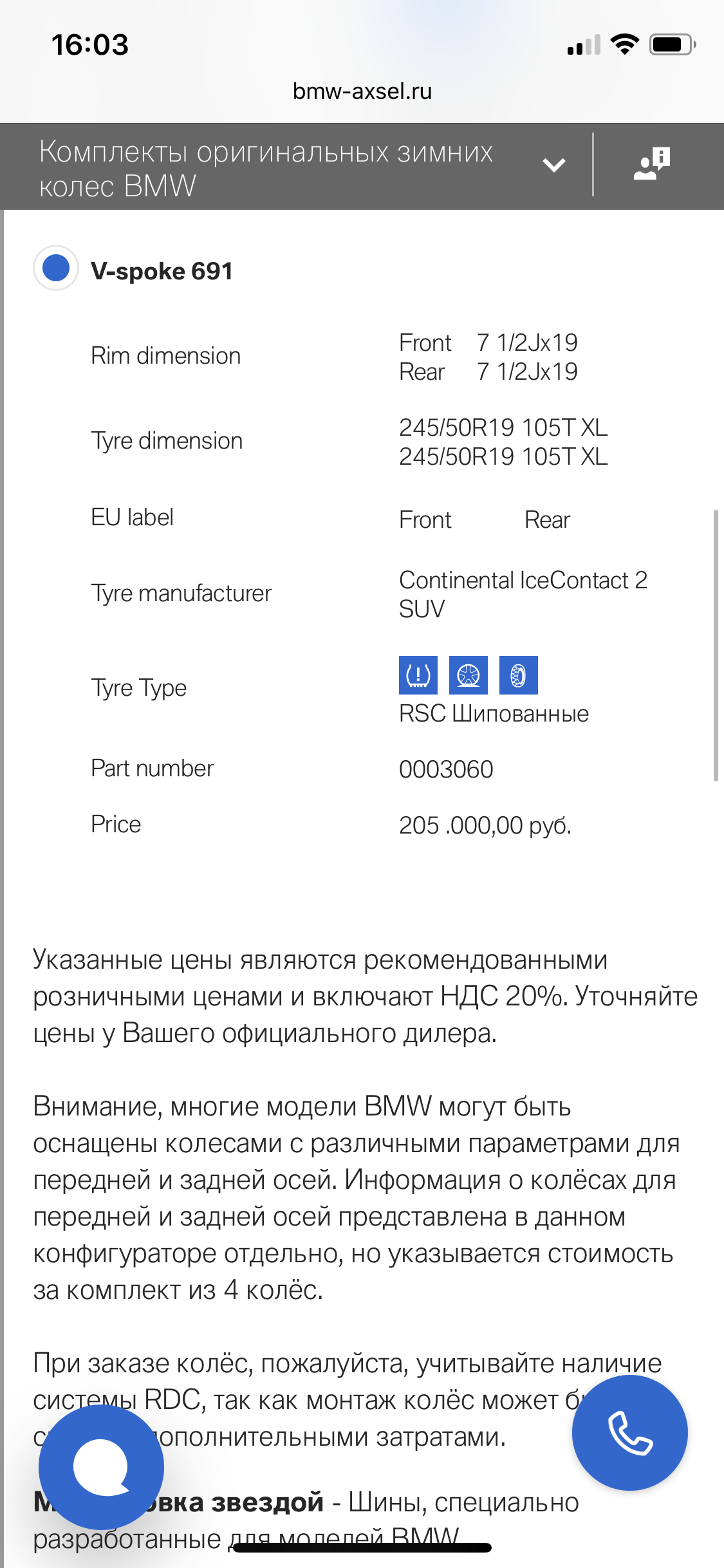Expand the winter wheel sets header dropdown
This screenshot has width=724, height=1568.
[553, 166]
